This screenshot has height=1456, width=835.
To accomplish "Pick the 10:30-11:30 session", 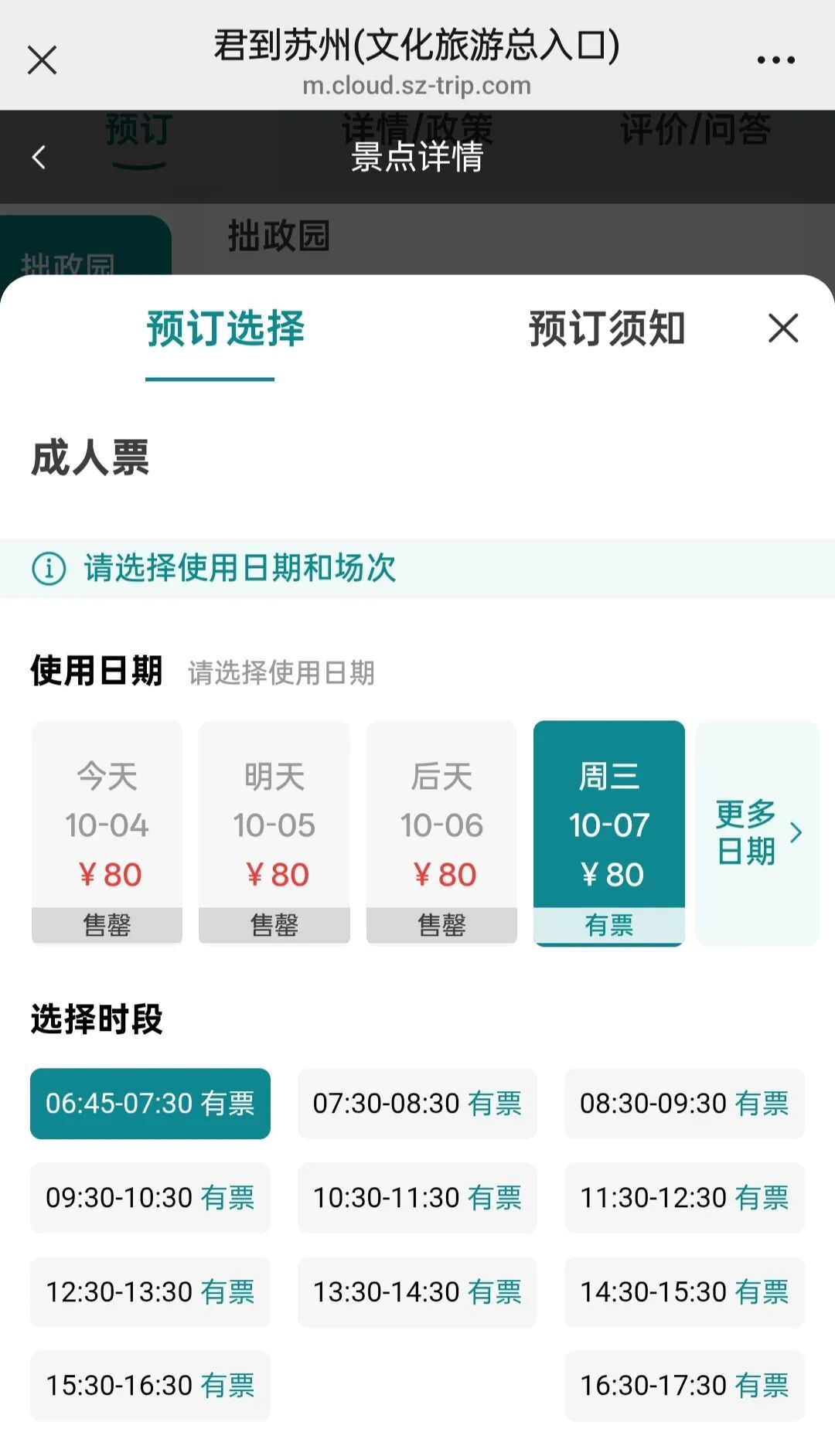I will (x=417, y=1198).
